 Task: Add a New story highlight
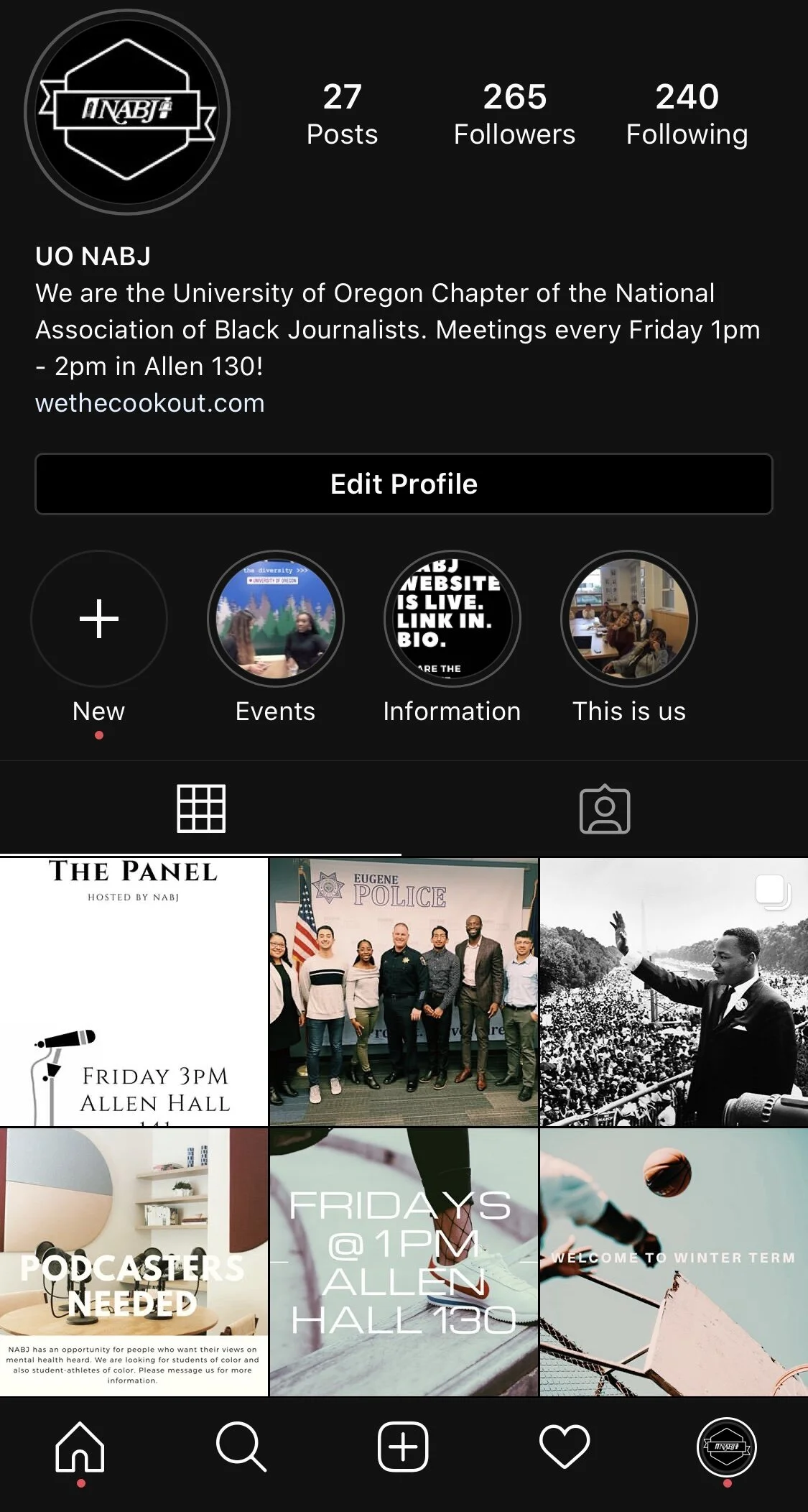tap(99, 619)
